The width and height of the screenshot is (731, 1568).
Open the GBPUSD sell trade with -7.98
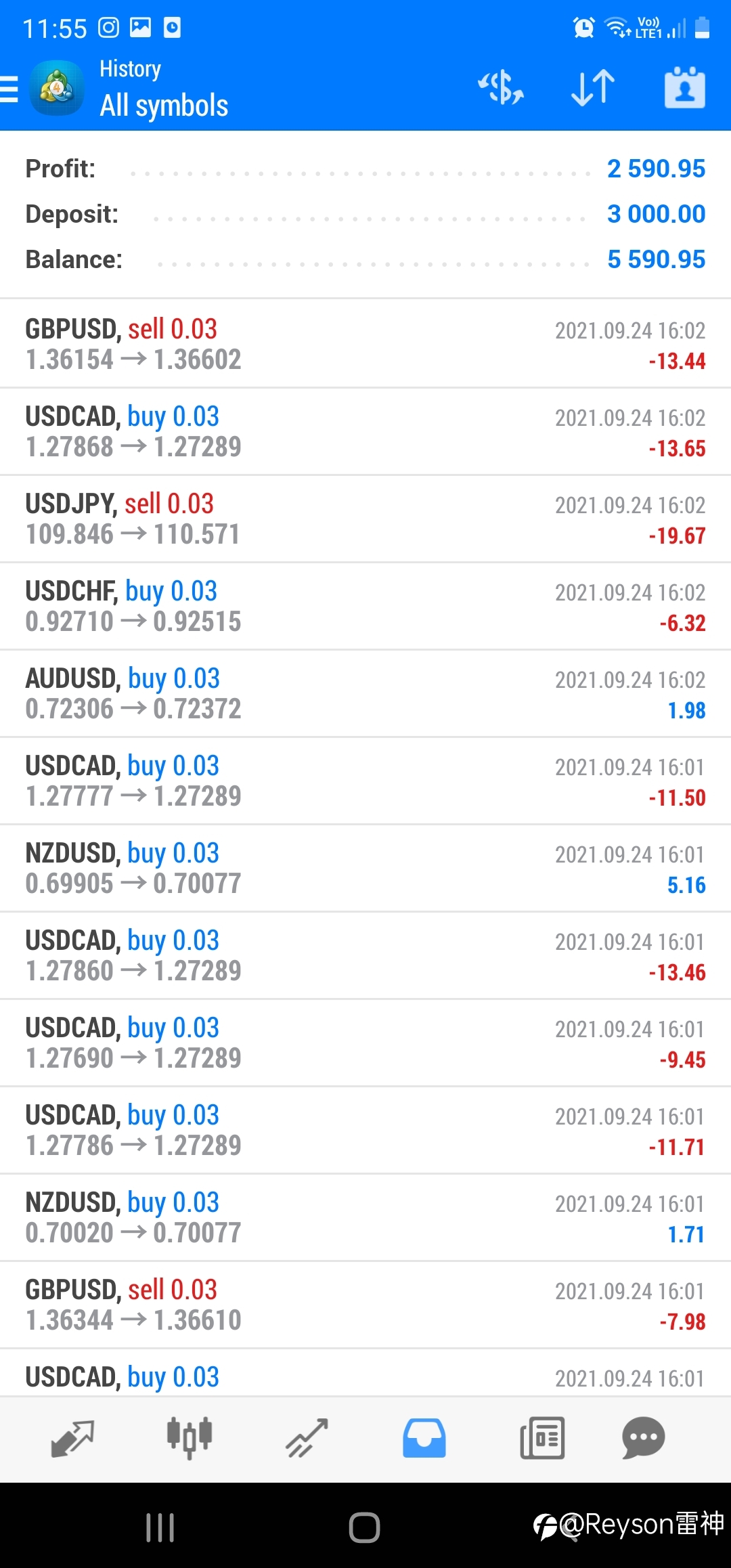[365, 1305]
